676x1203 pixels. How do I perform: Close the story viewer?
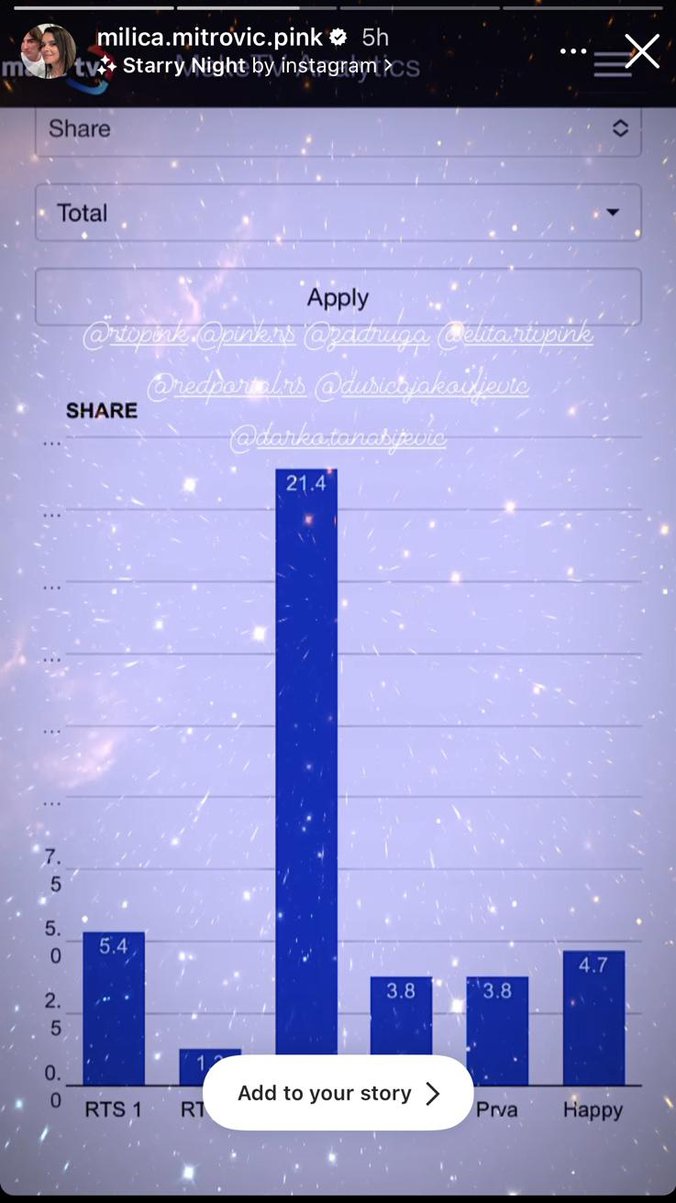(x=641, y=51)
